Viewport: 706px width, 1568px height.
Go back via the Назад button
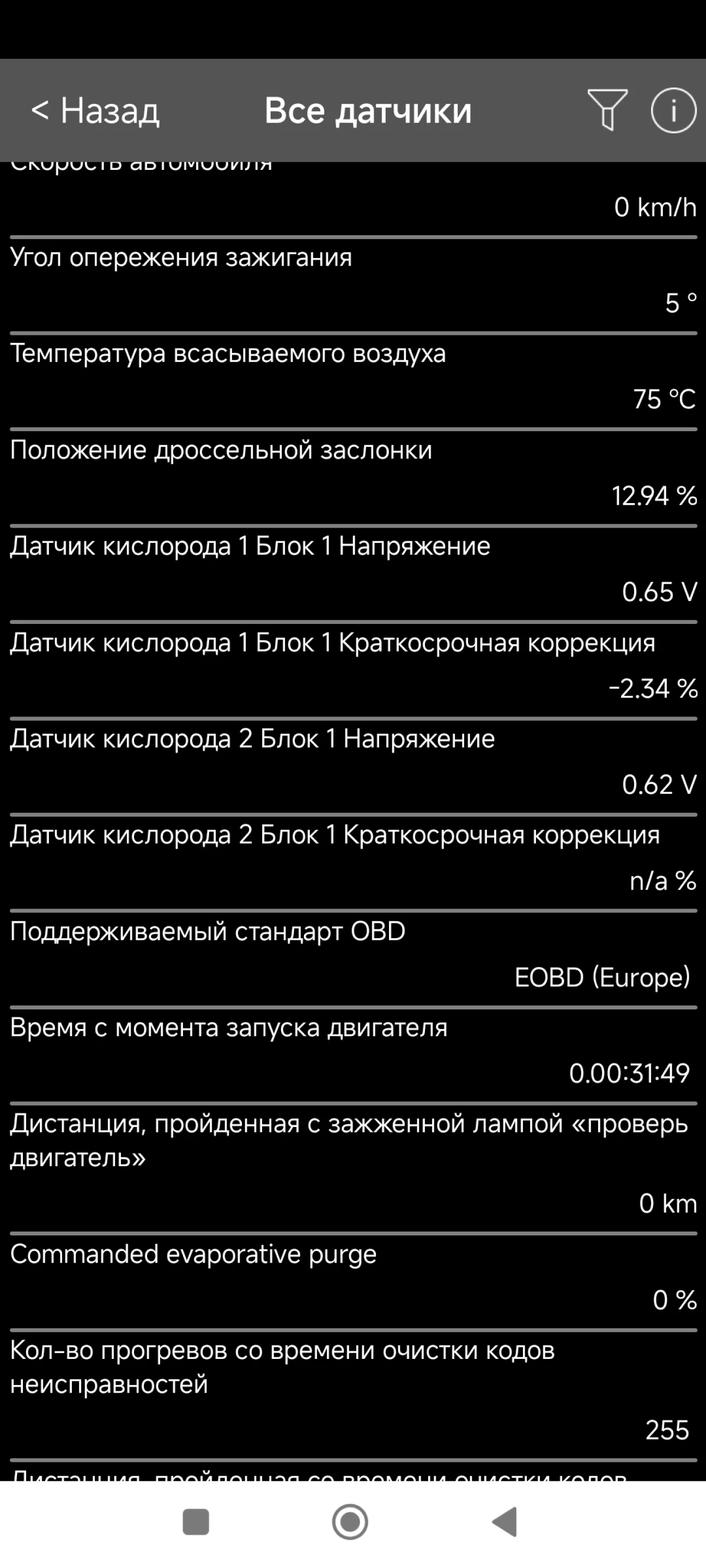click(95, 111)
